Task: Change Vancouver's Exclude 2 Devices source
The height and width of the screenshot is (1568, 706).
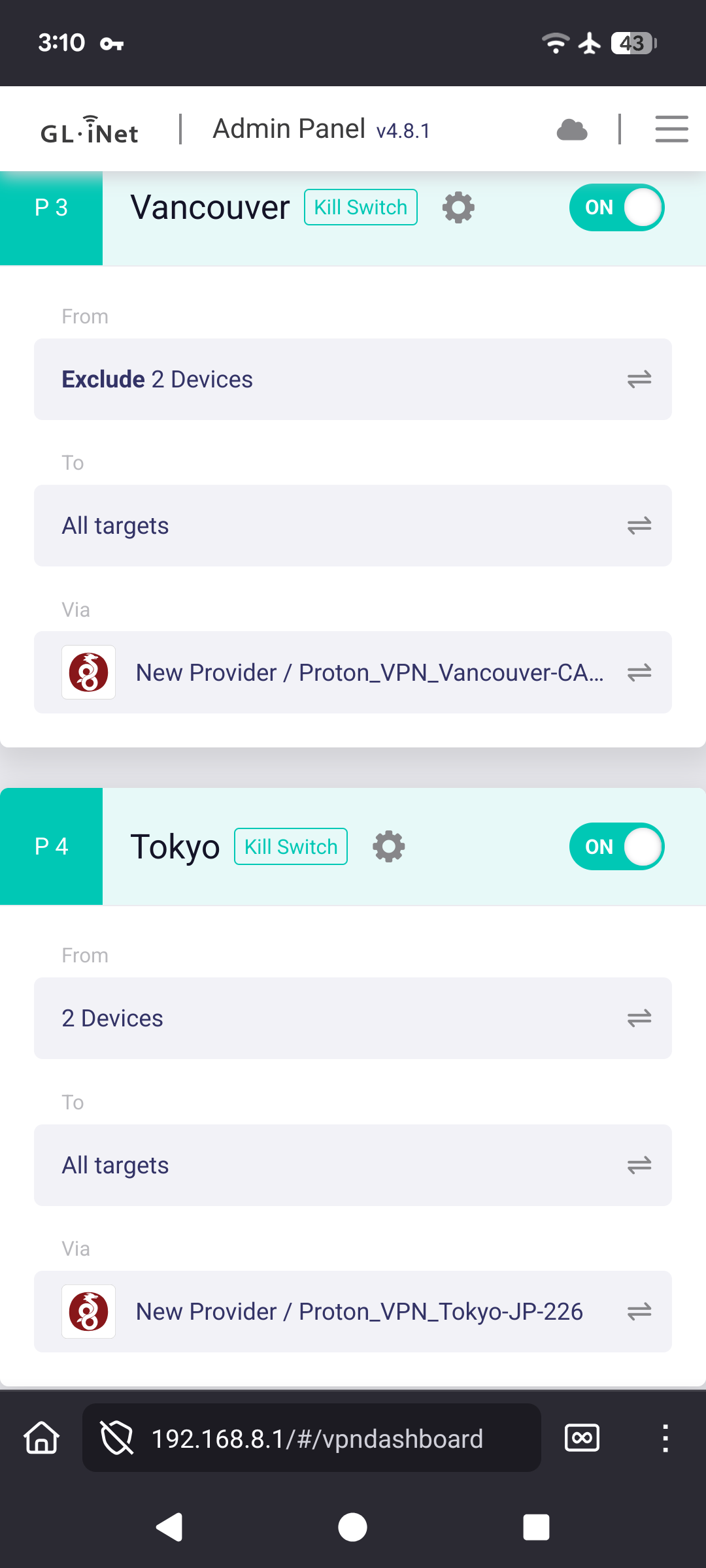Action: coord(353,380)
